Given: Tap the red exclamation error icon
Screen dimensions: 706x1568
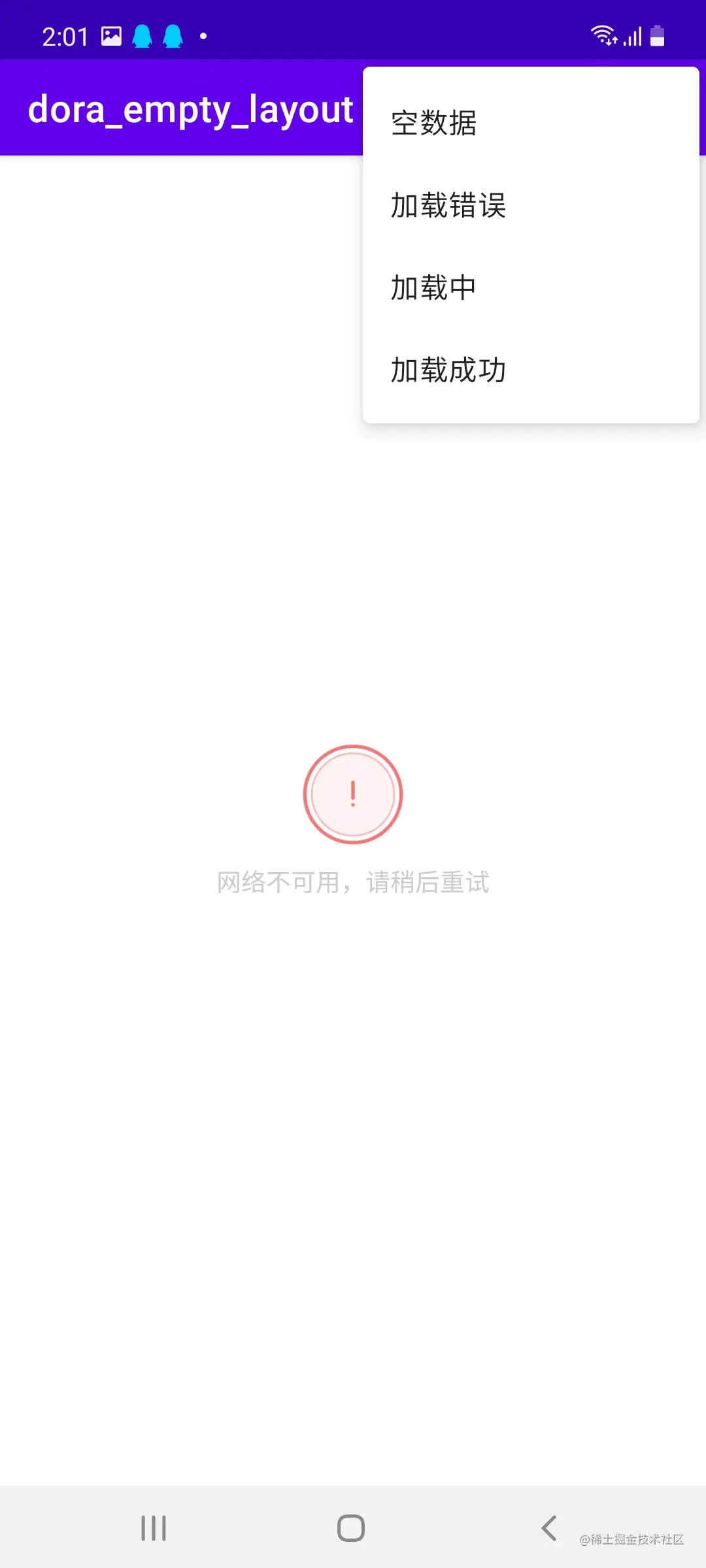Looking at the screenshot, I should (x=352, y=794).
